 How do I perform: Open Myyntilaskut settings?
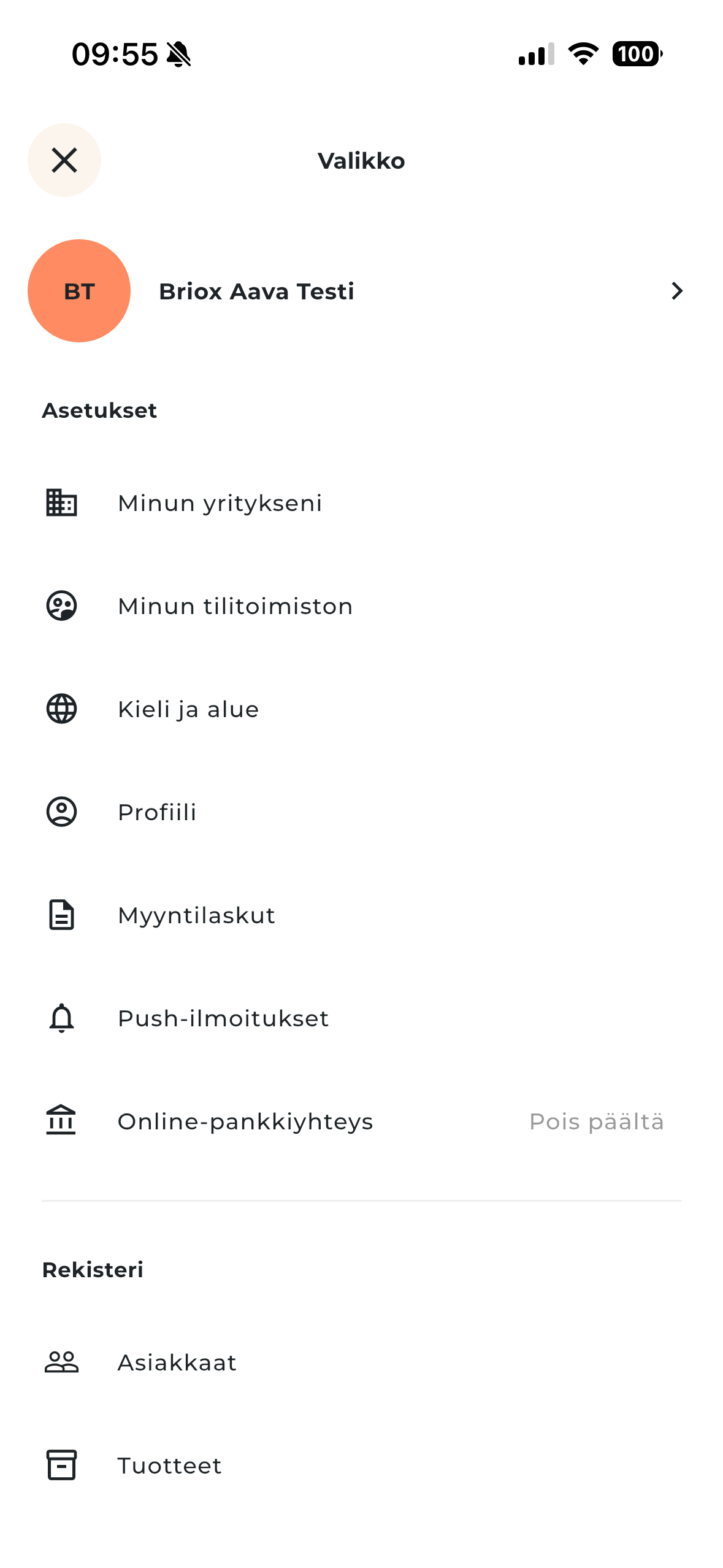(x=196, y=915)
